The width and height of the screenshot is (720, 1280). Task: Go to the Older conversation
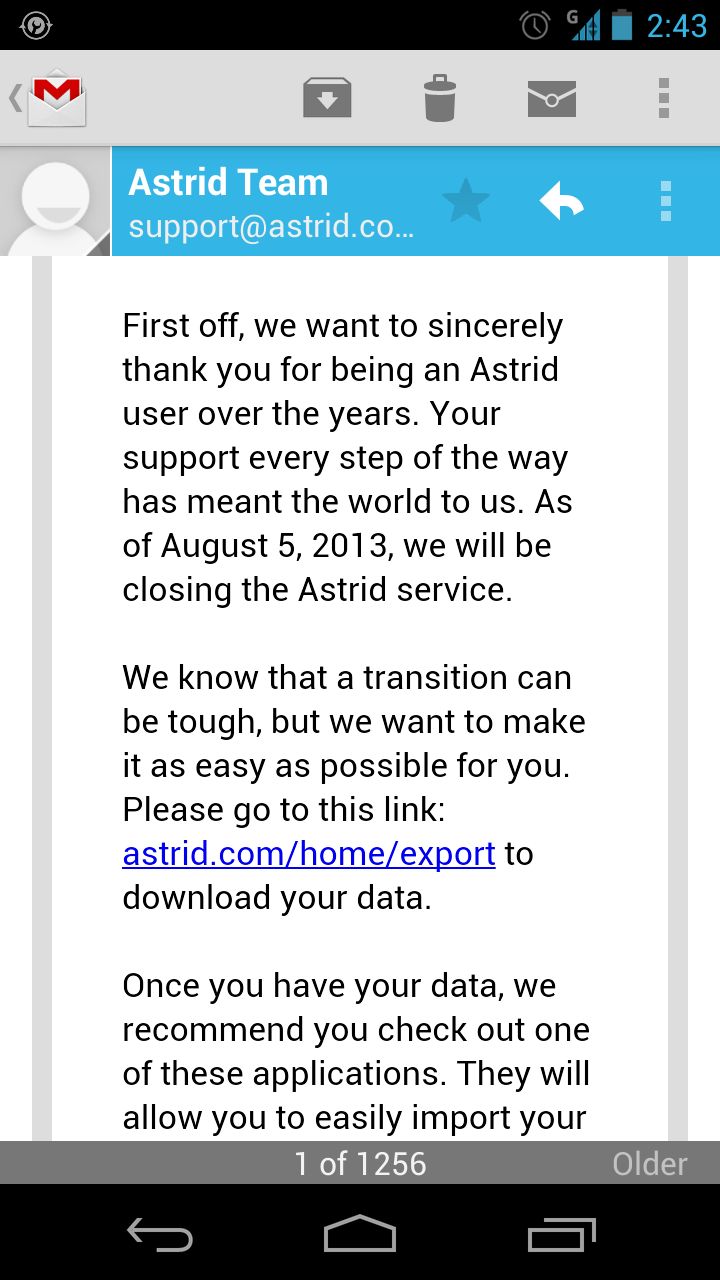[650, 1163]
